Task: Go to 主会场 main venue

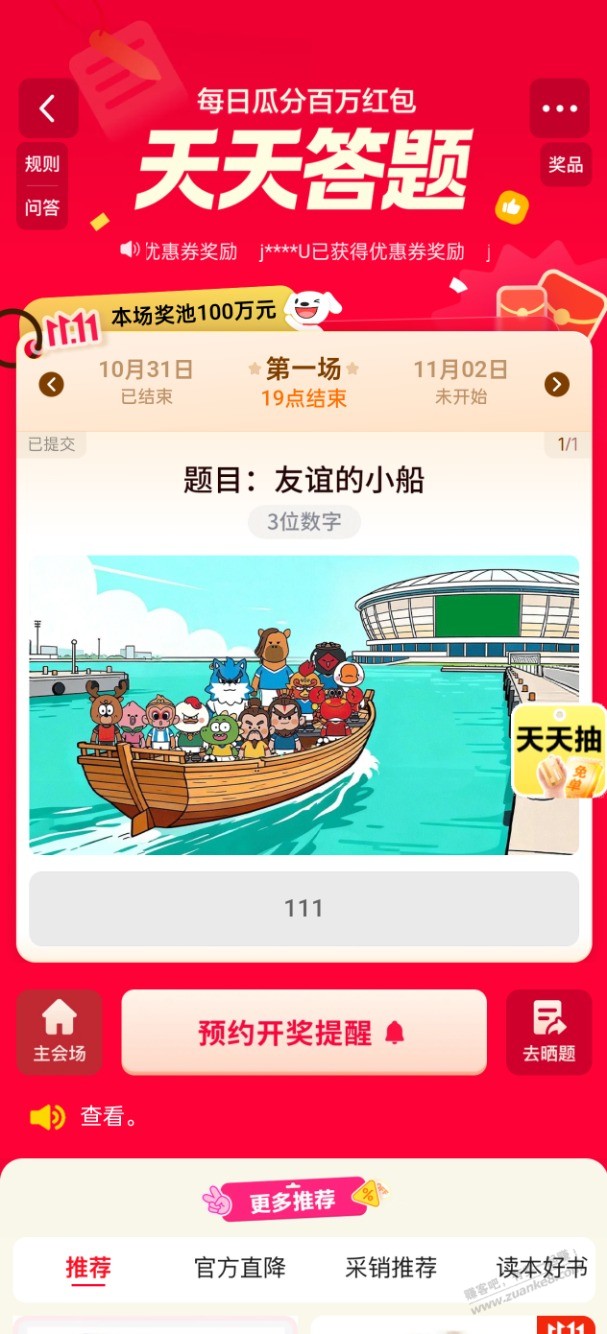Action: point(59,1032)
